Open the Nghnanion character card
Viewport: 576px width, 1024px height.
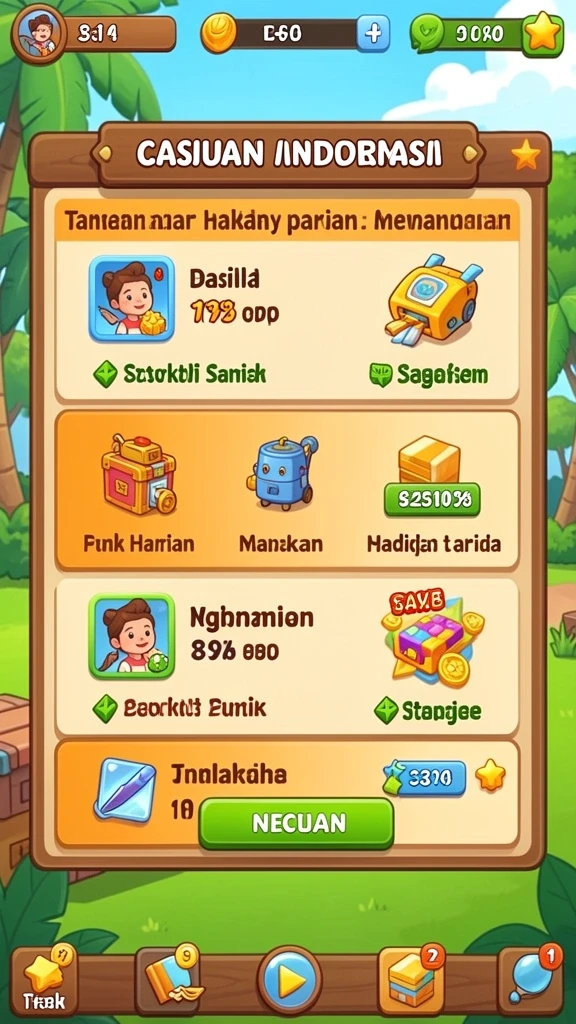132,635
